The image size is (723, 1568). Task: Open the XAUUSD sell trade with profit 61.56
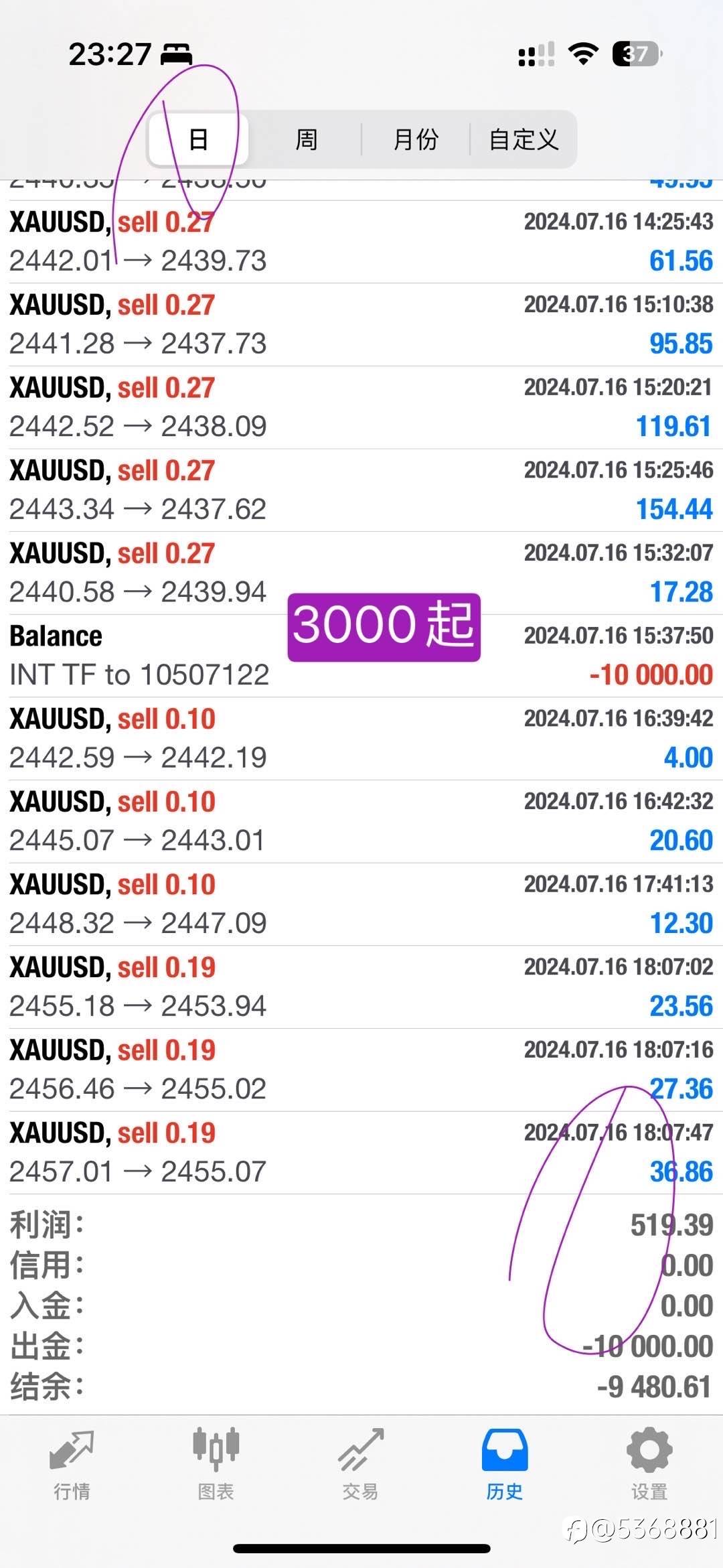(361, 242)
